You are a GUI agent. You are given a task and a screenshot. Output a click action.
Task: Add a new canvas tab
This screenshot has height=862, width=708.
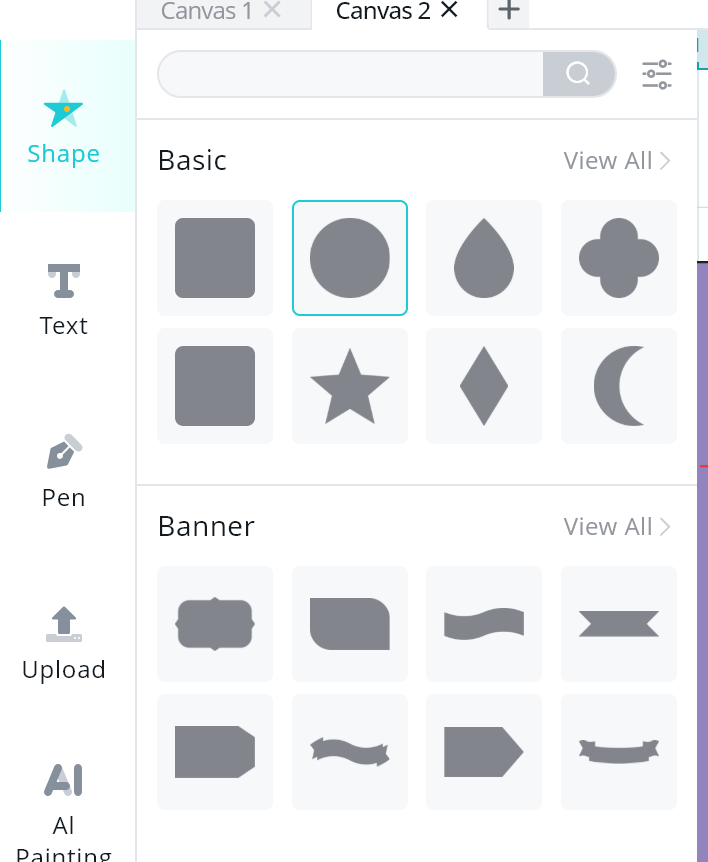[x=509, y=11]
